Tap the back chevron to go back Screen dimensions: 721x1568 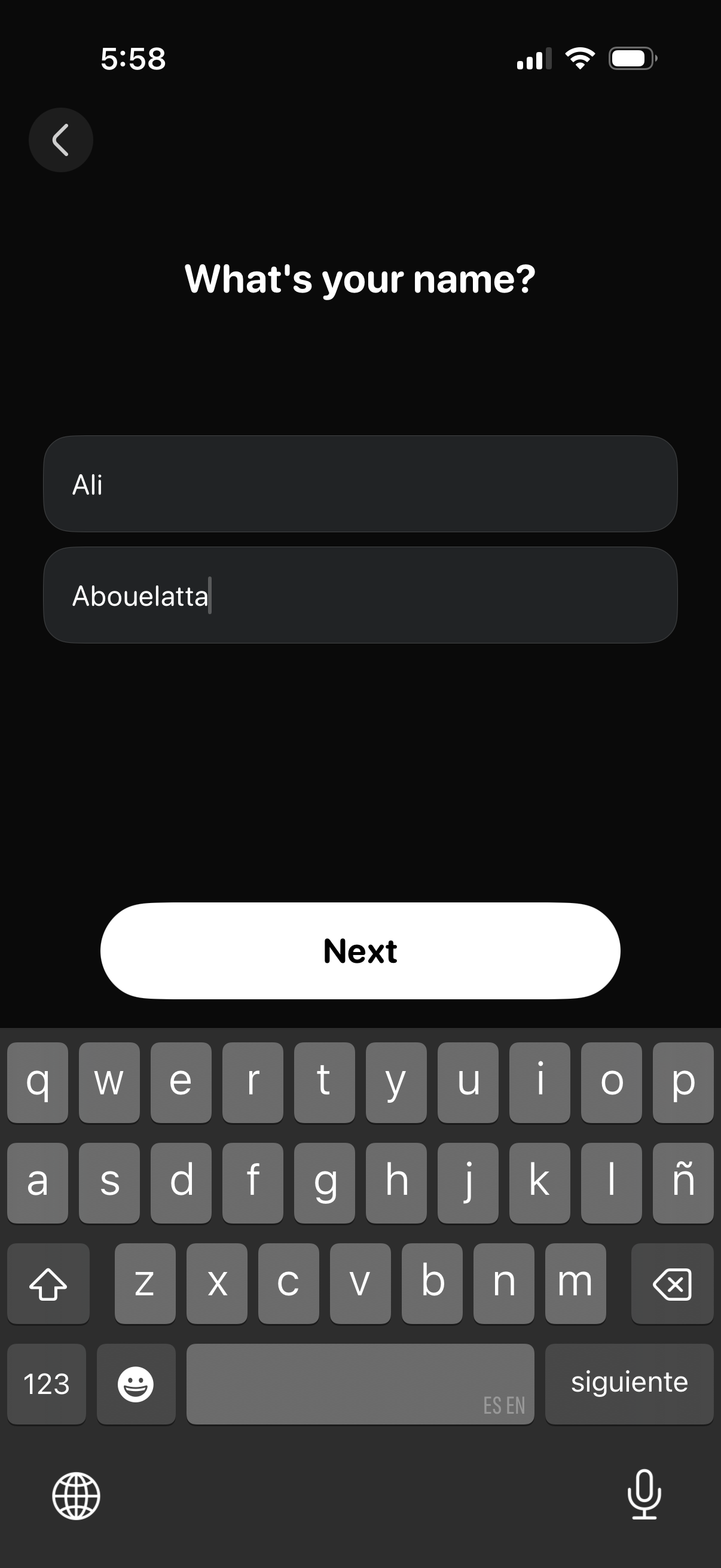point(60,140)
